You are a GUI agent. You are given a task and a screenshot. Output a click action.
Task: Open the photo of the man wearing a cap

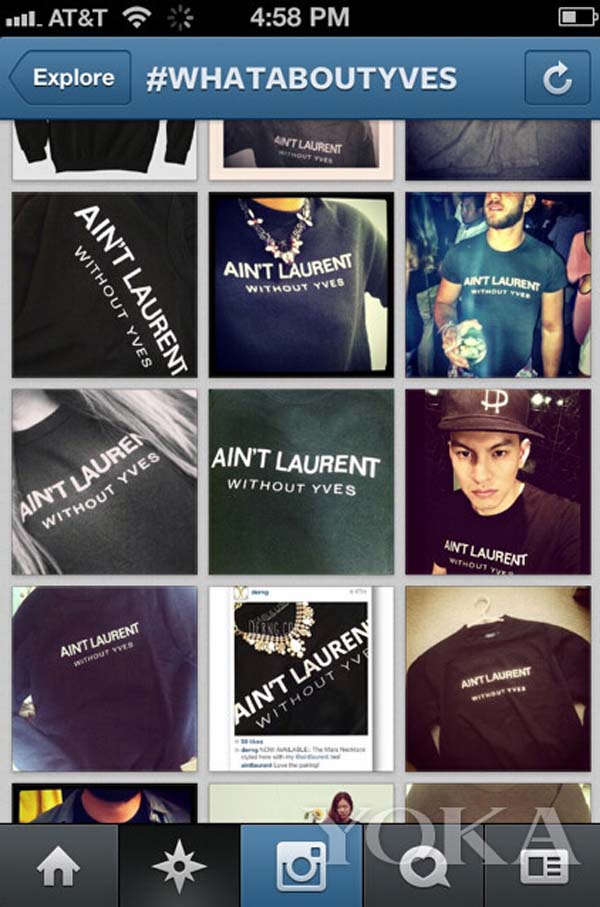click(498, 481)
